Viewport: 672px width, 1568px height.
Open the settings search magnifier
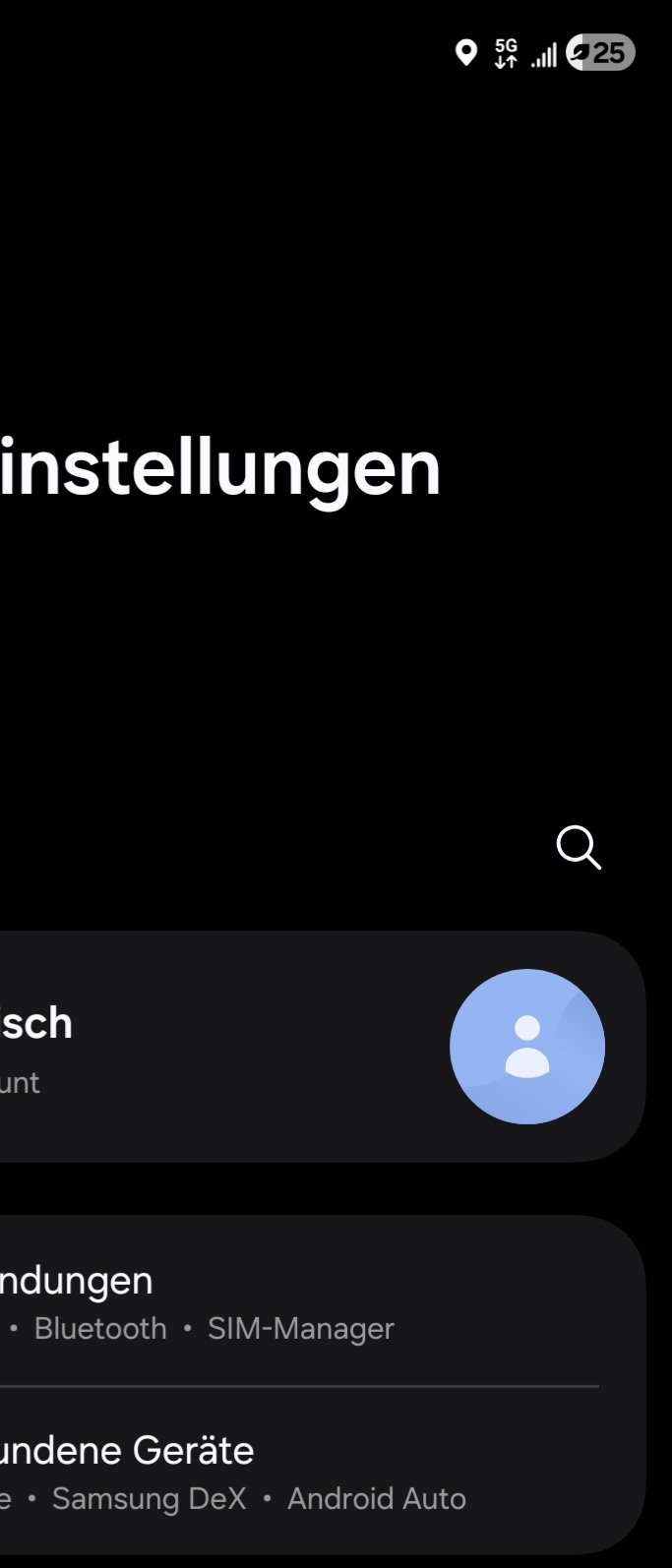[579, 848]
